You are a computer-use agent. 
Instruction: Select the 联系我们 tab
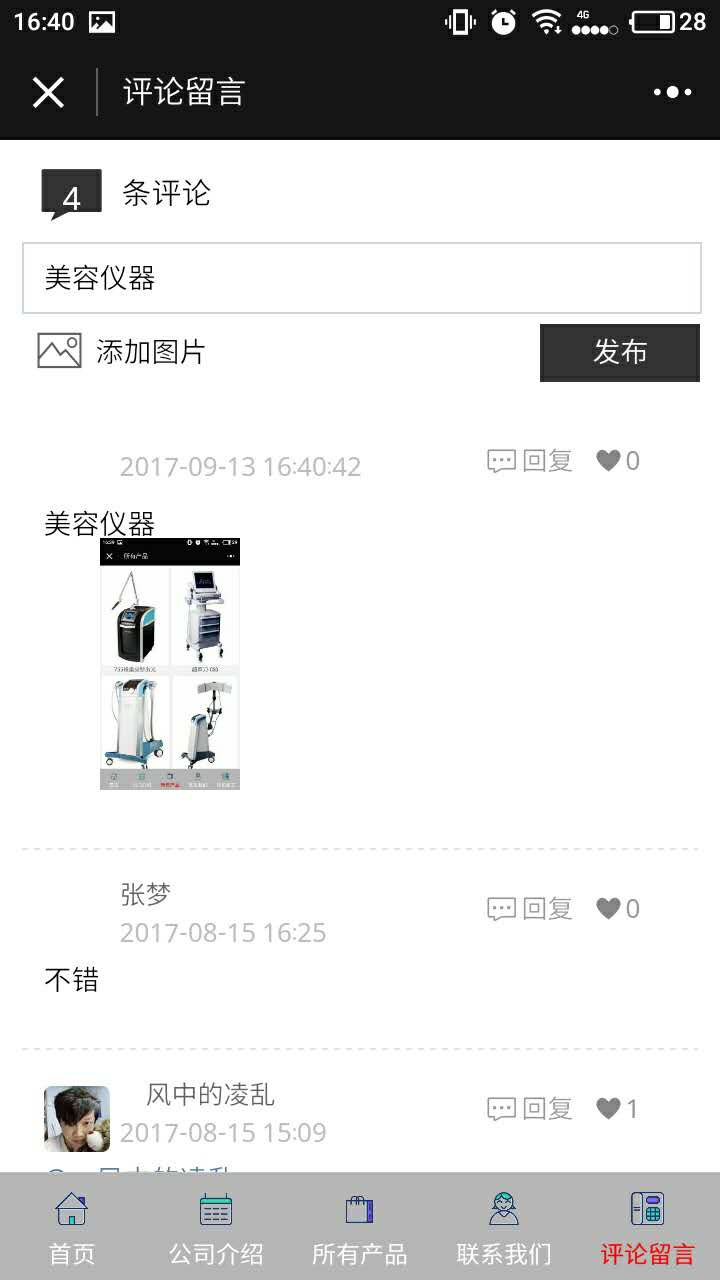(504, 1227)
